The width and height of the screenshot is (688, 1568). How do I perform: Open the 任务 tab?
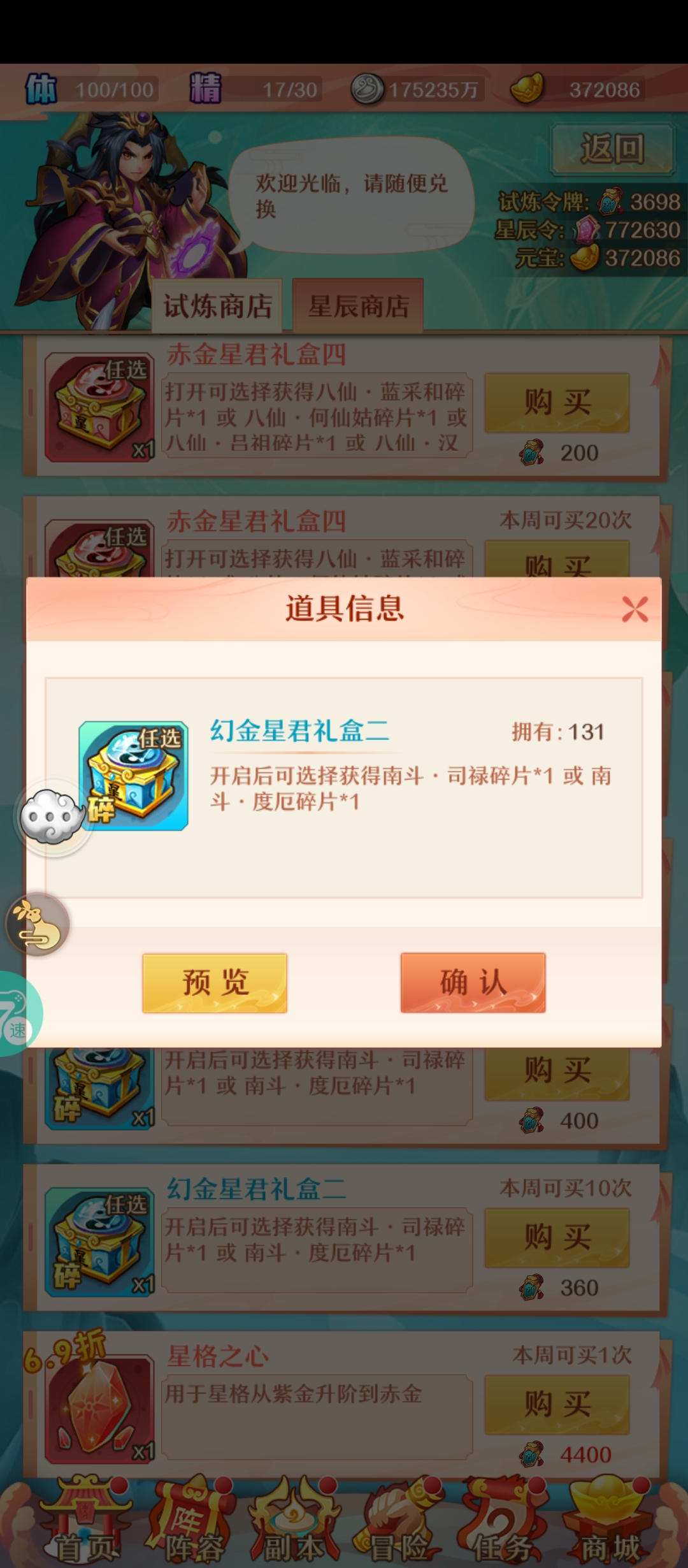coord(503,1523)
